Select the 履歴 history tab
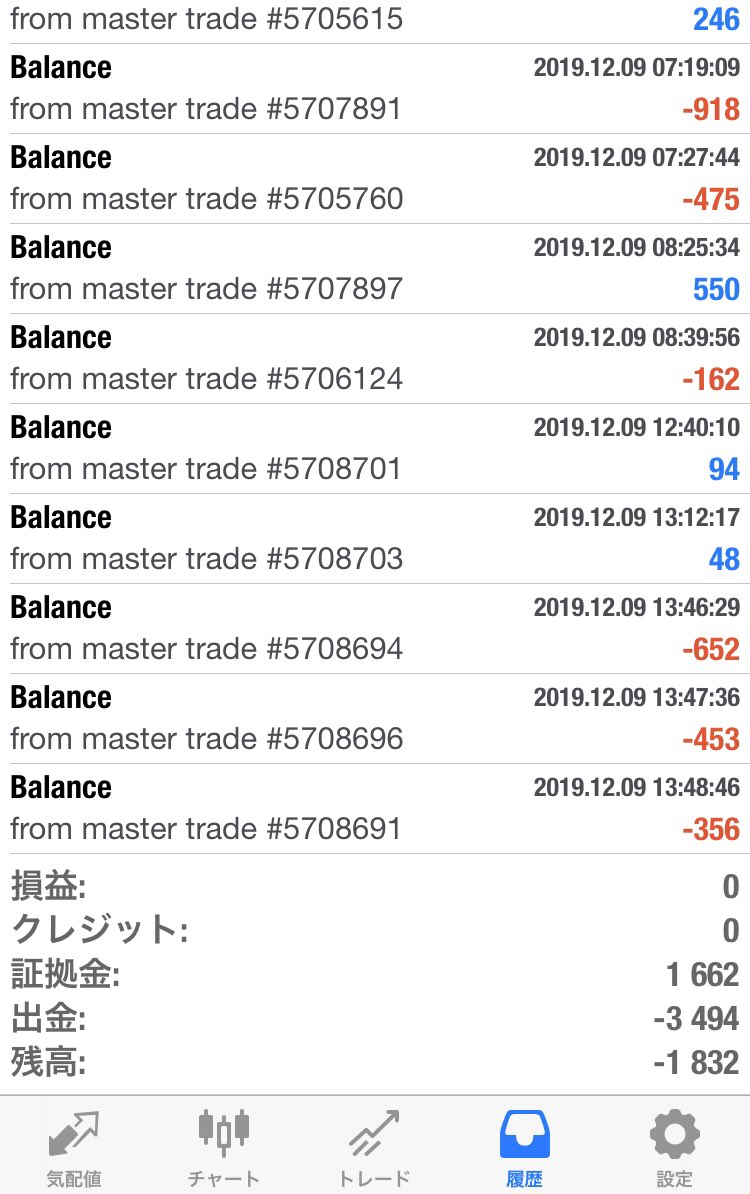 click(x=525, y=1145)
